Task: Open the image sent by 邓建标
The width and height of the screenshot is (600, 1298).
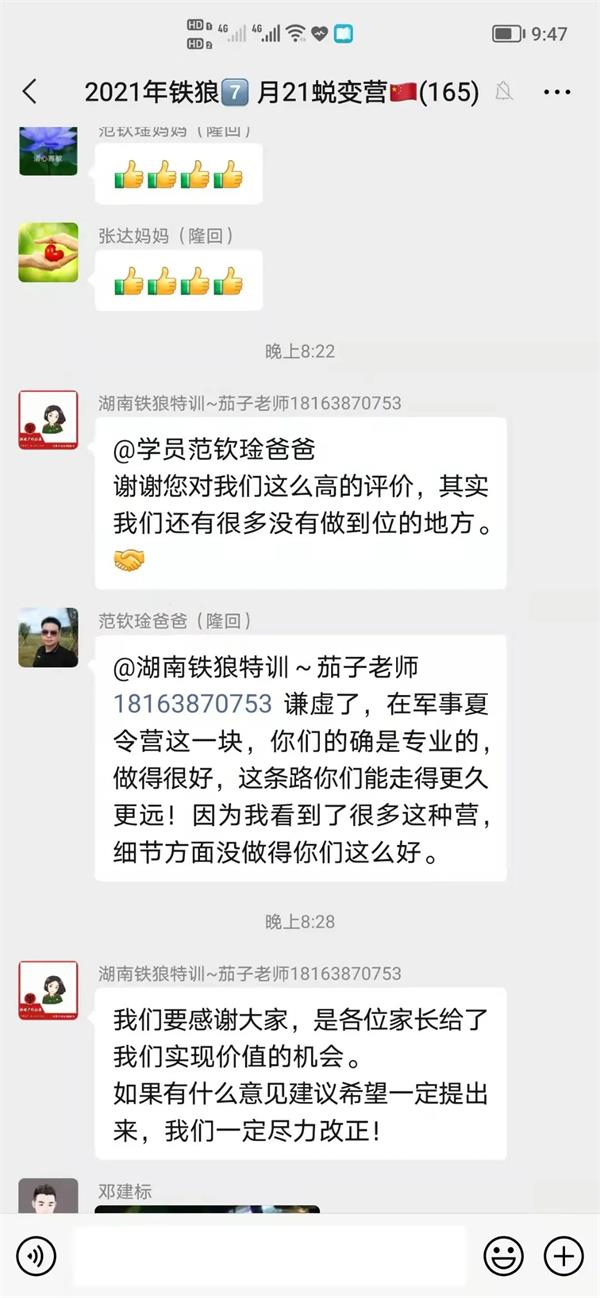Action: click(x=207, y=1209)
